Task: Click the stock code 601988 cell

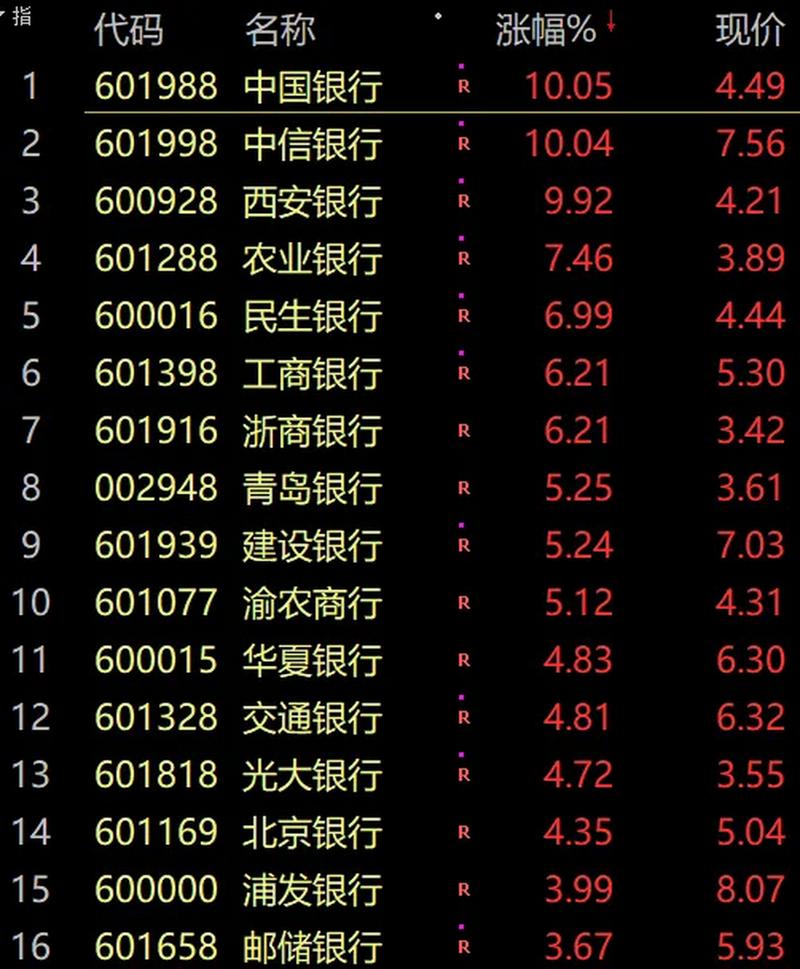Action: coord(156,87)
